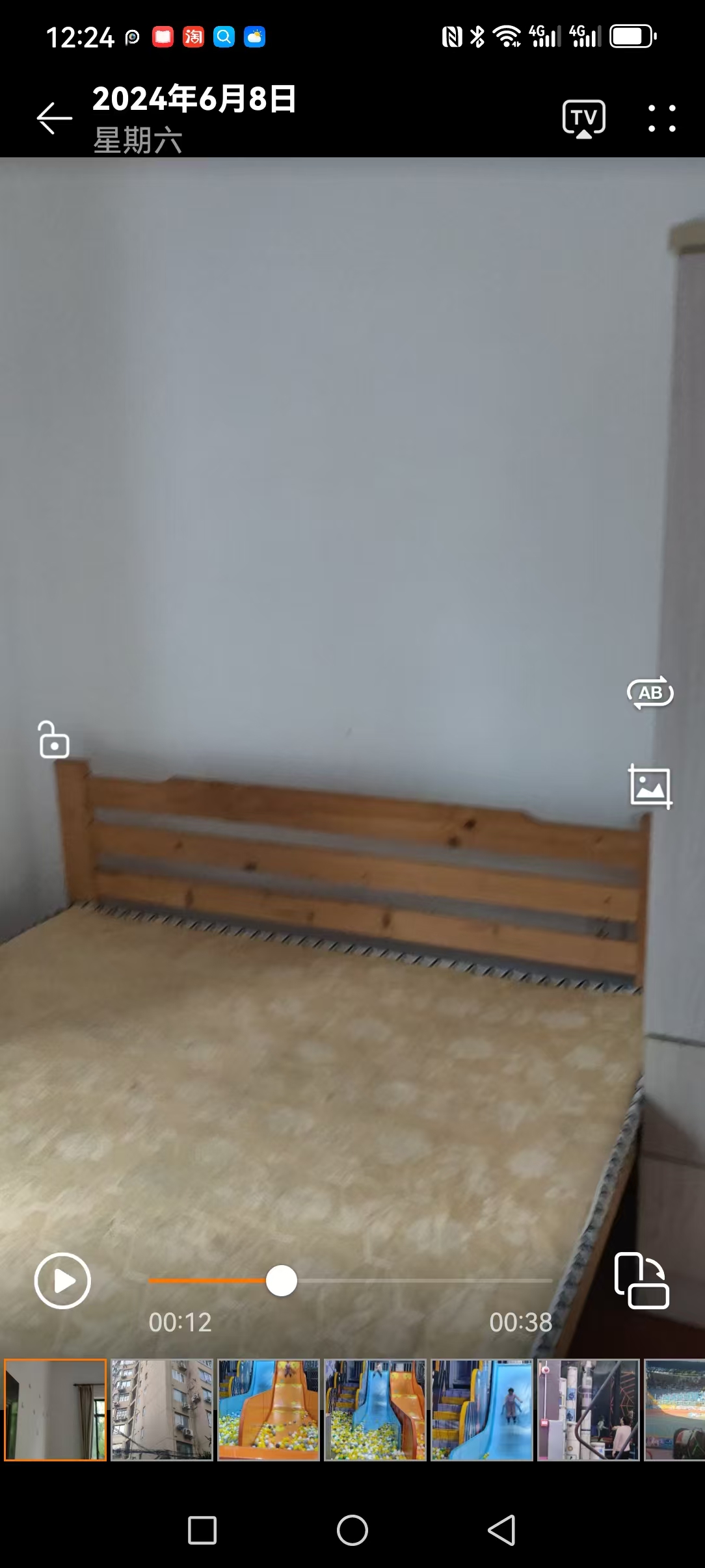Tap the screen lock icon
Viewport: 705px width, 1568px height.
[x=54, y=740]
